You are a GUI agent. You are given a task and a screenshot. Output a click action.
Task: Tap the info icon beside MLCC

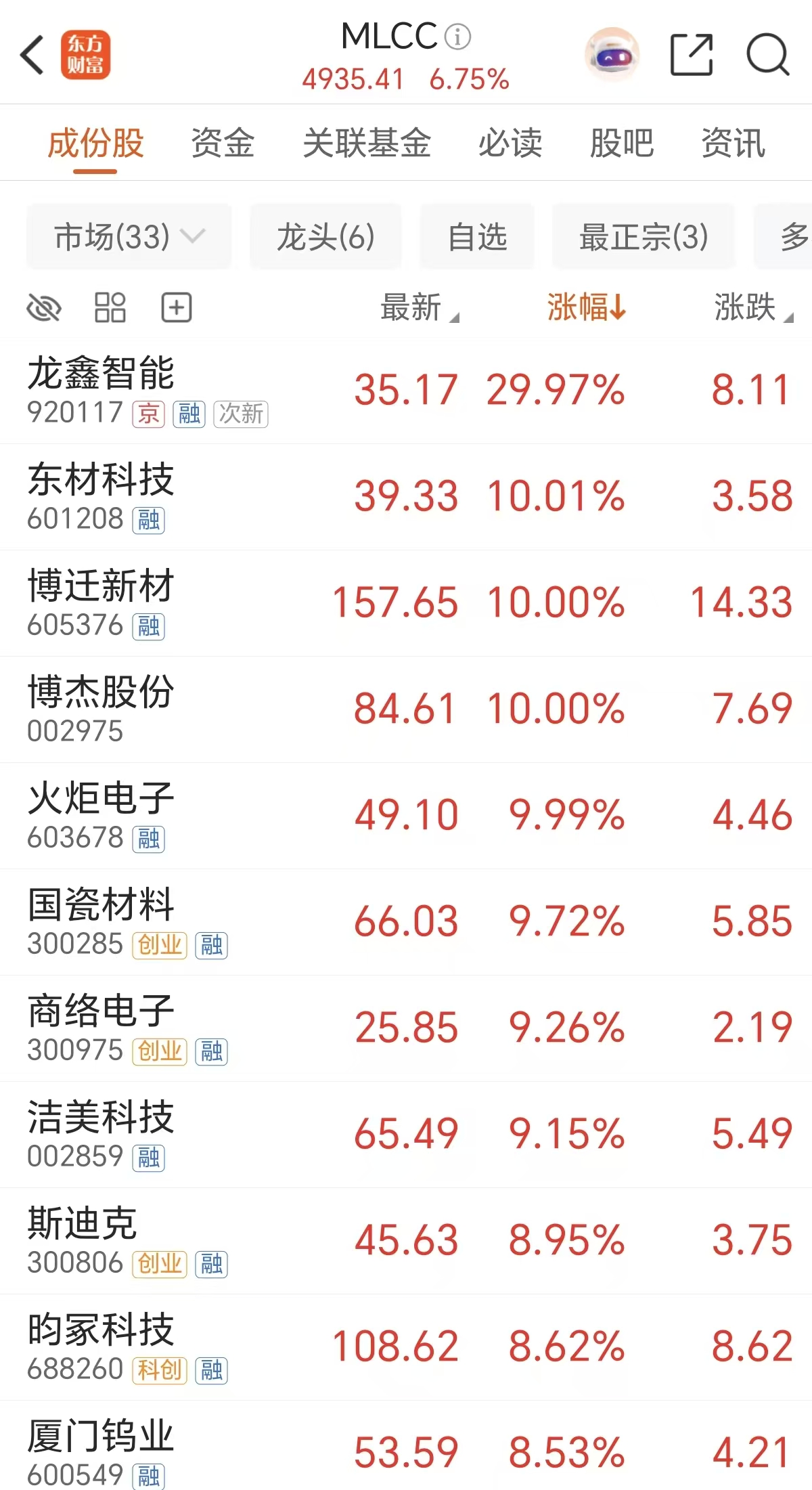457,37
